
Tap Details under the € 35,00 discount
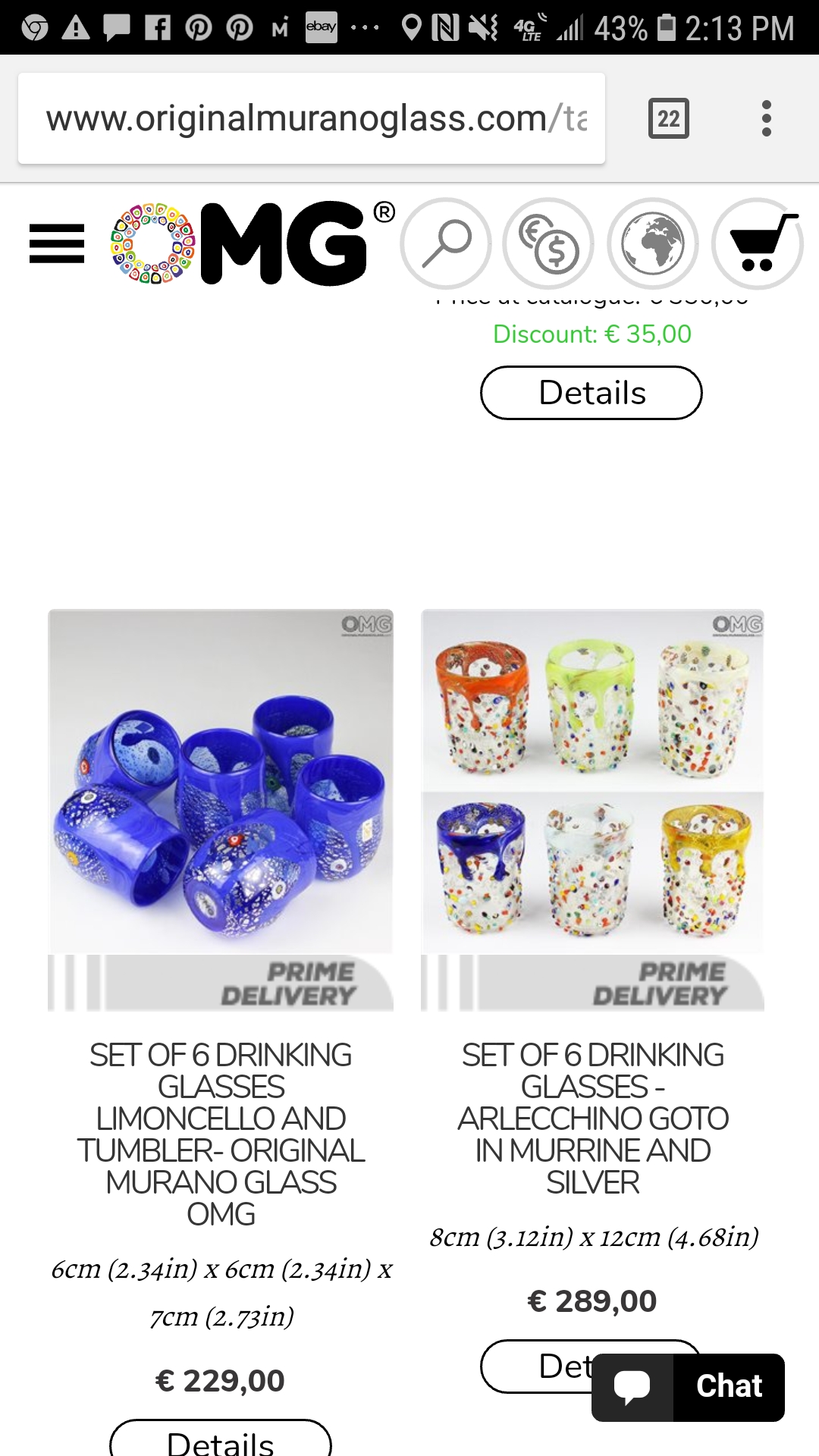591,393
